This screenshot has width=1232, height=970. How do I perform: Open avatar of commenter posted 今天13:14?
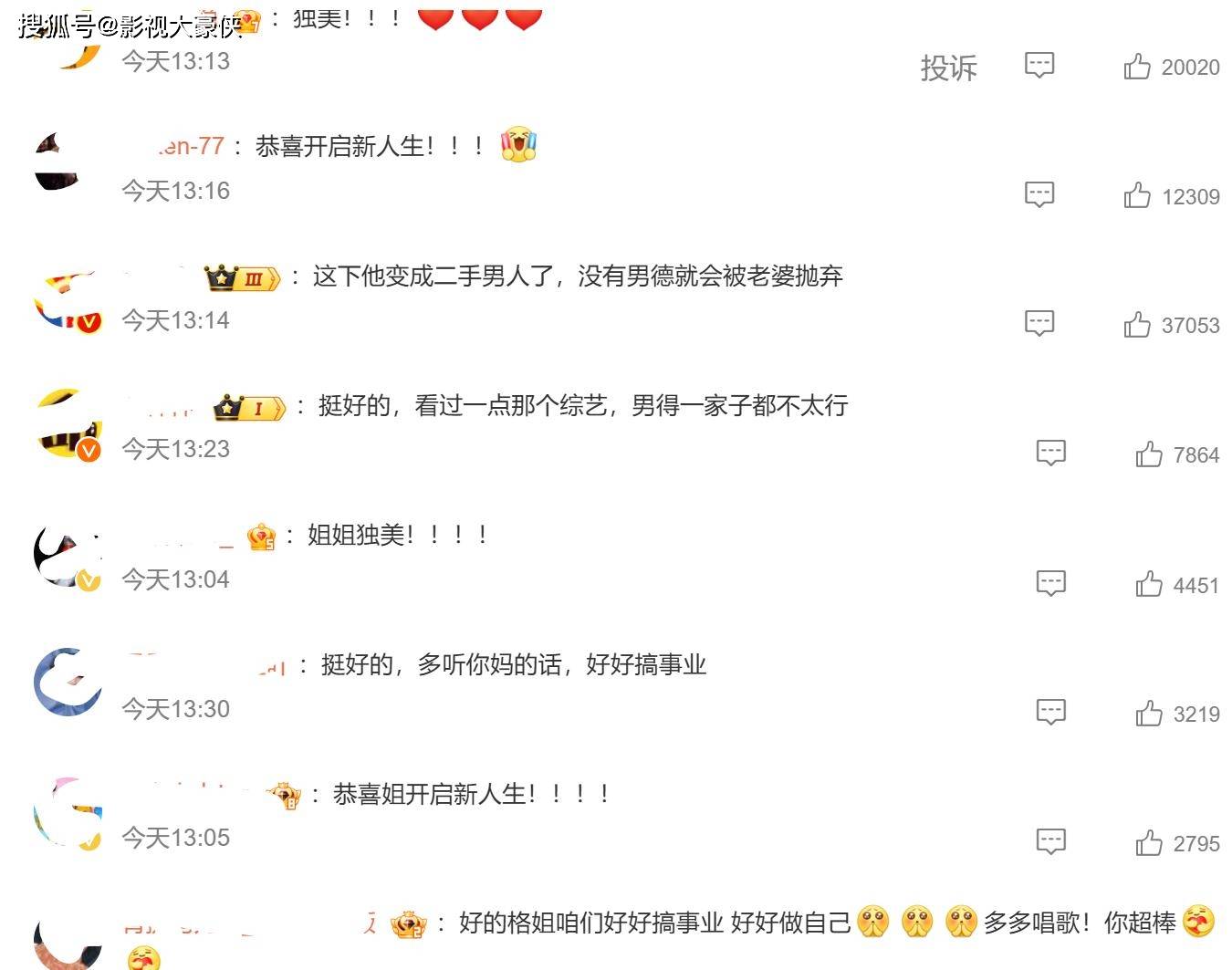[x=67, y=299]
